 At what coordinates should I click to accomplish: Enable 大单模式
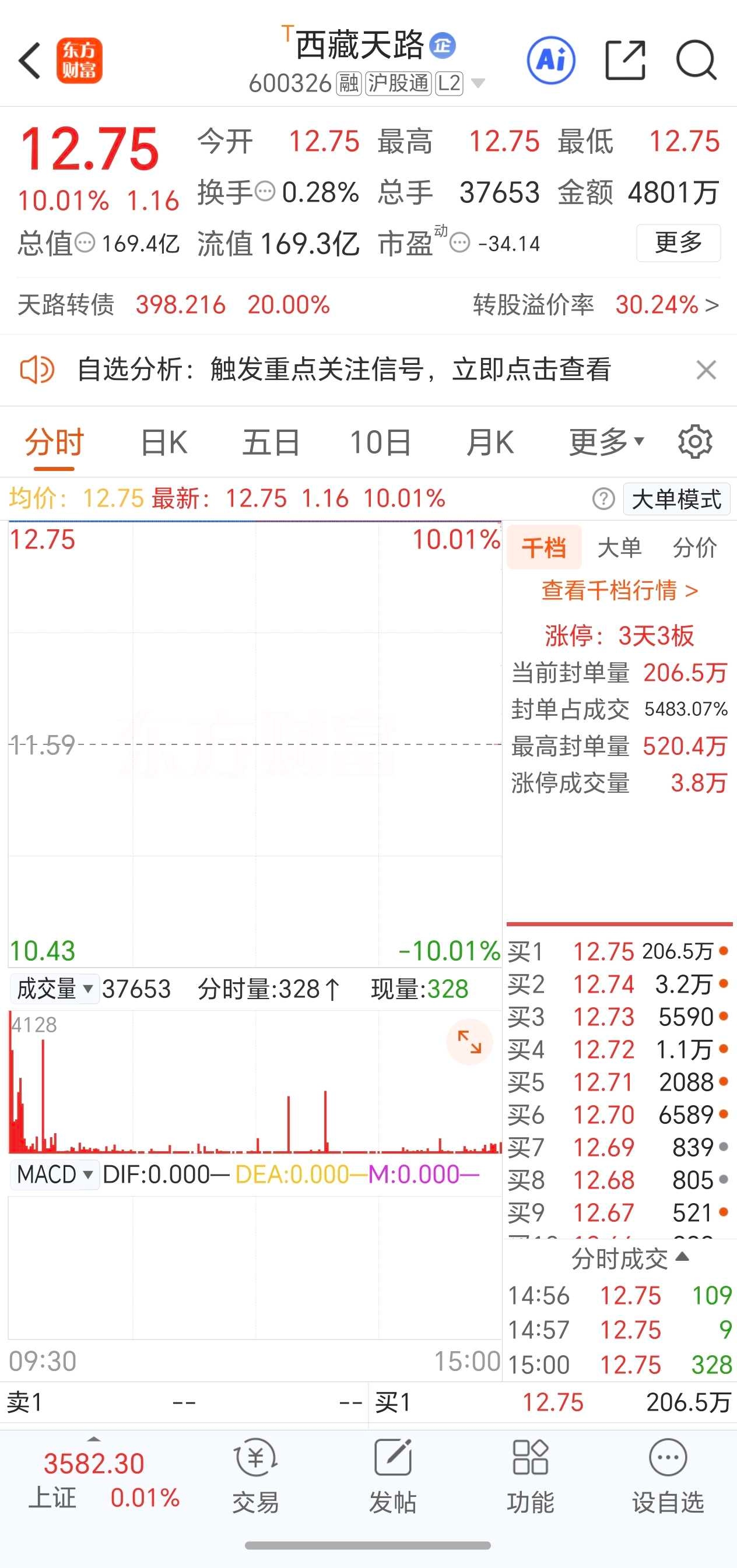click(676, 500)
